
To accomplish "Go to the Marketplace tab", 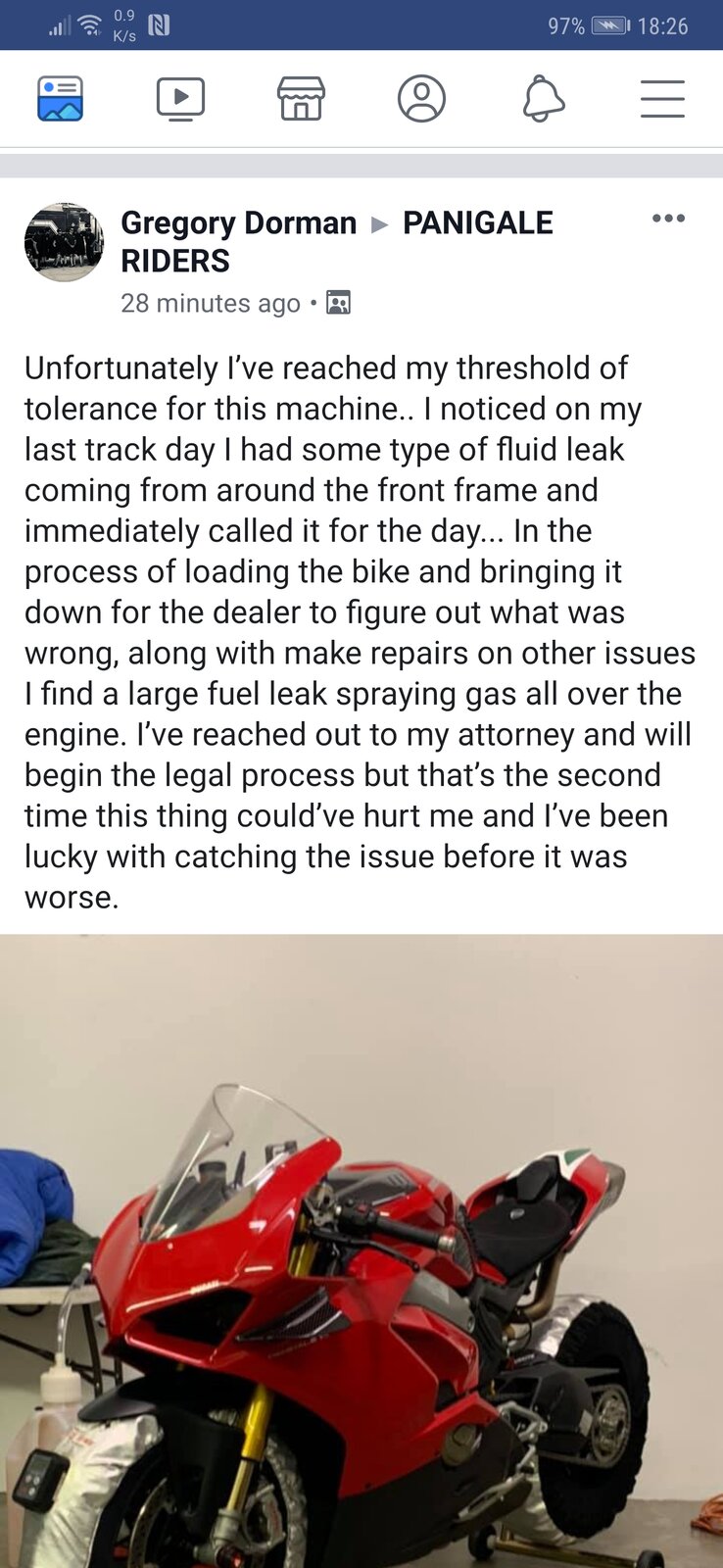I will tap(301, 99).
